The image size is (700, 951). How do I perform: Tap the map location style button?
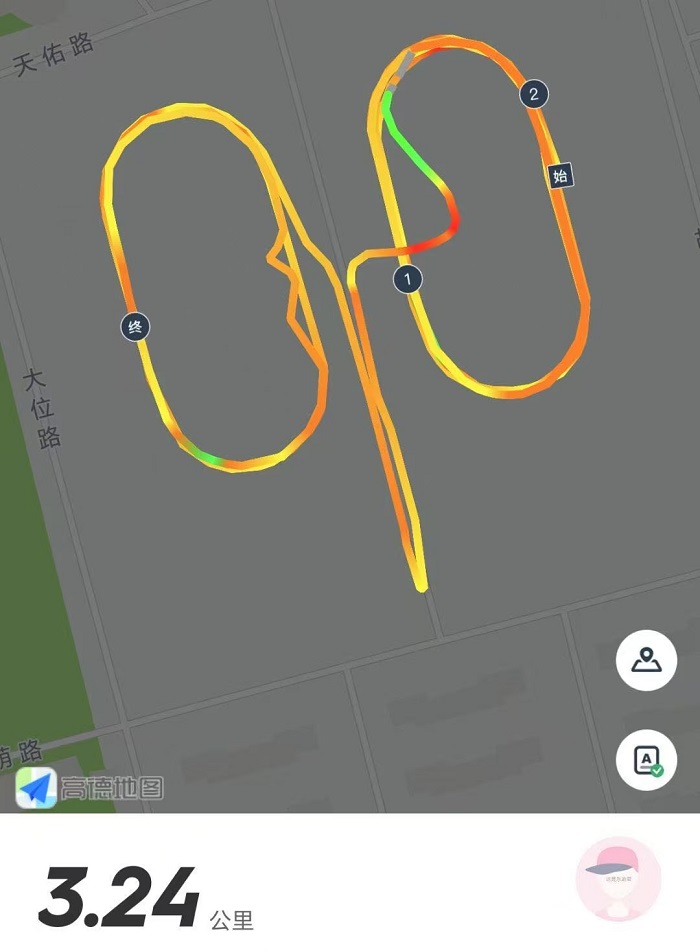646,660
